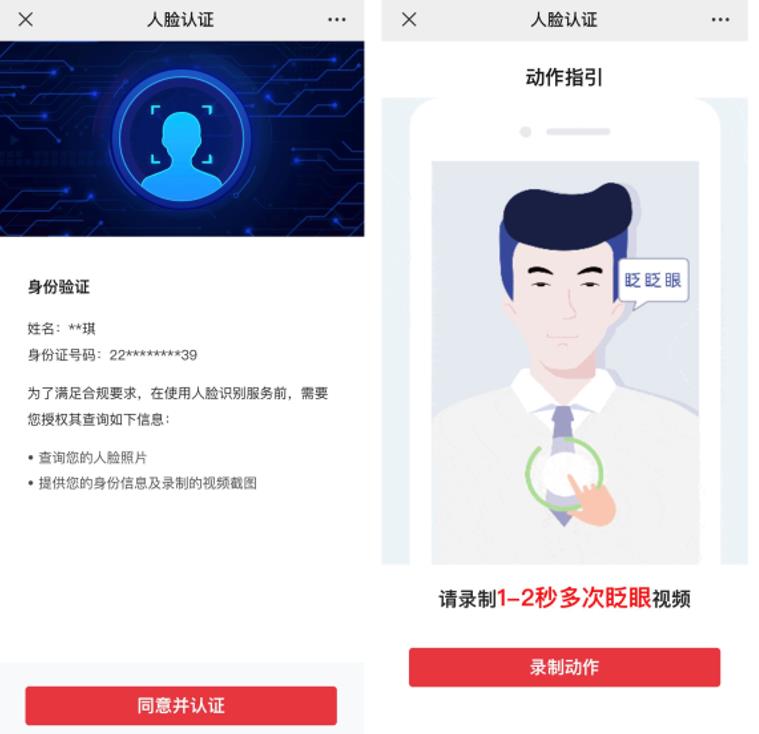
Task: Close the 动作指引 action guide page
Action: coord(409,19)
